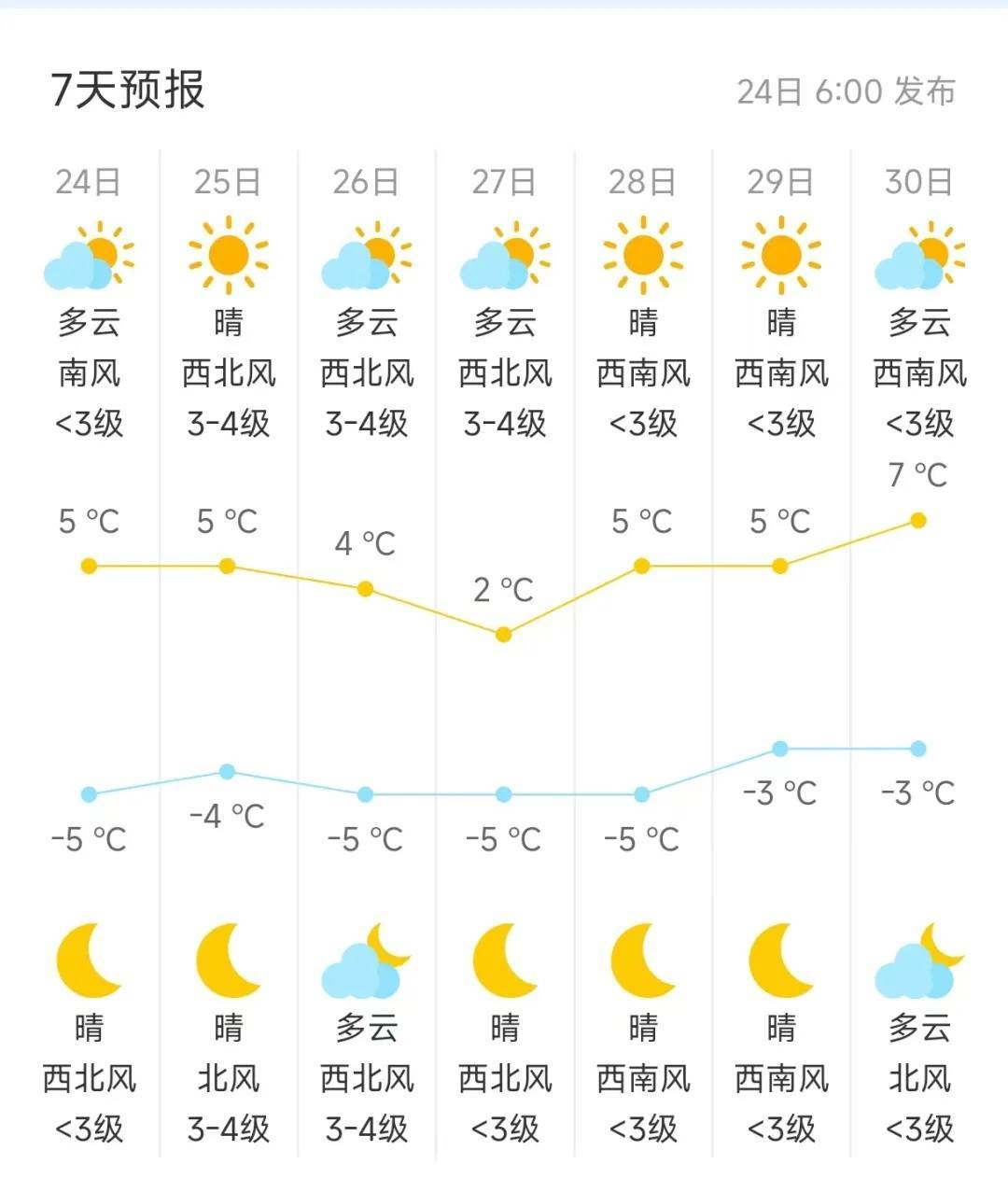Click the cloudy night icon for 26日

click(366, 963)
